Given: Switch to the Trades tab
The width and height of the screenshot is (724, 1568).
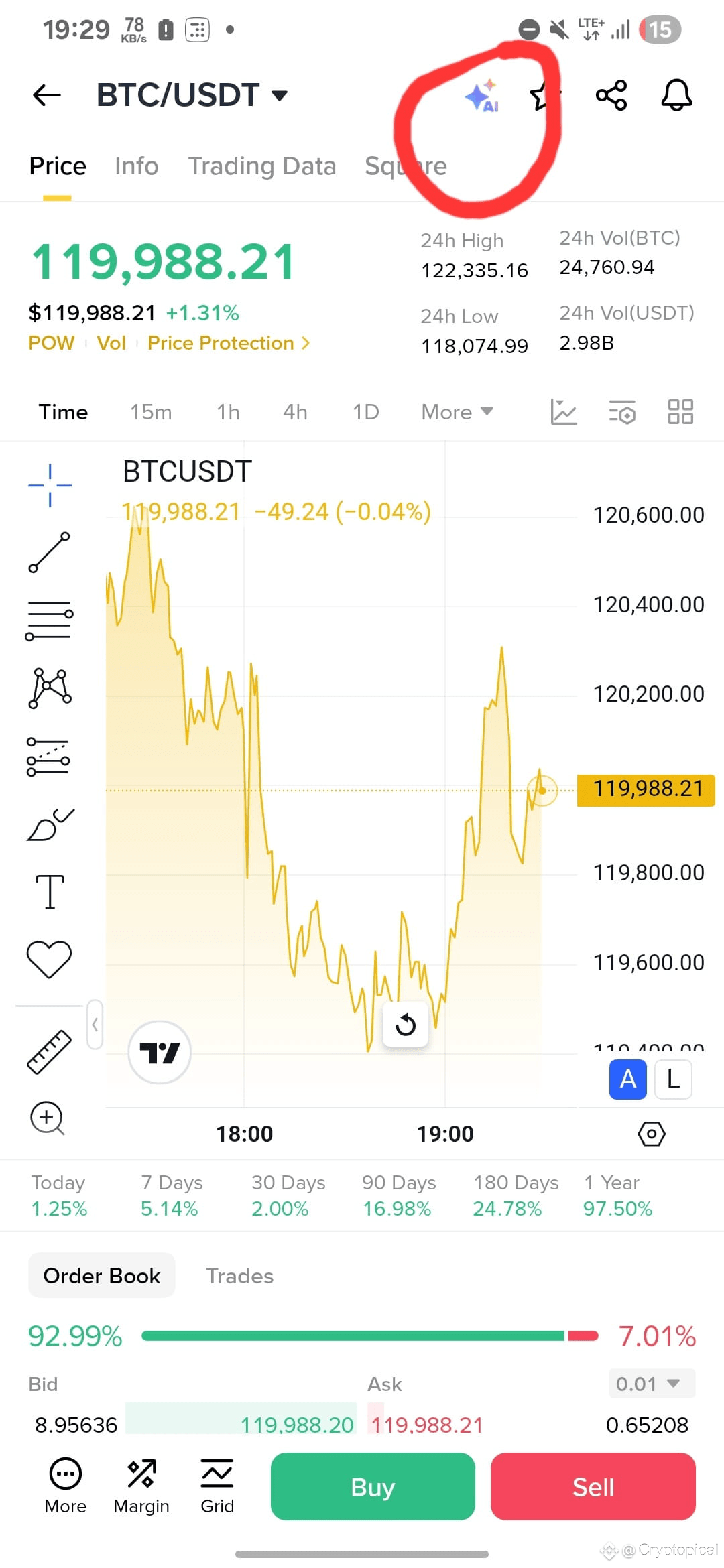Looking at the screenshot, I should 240,1276.
